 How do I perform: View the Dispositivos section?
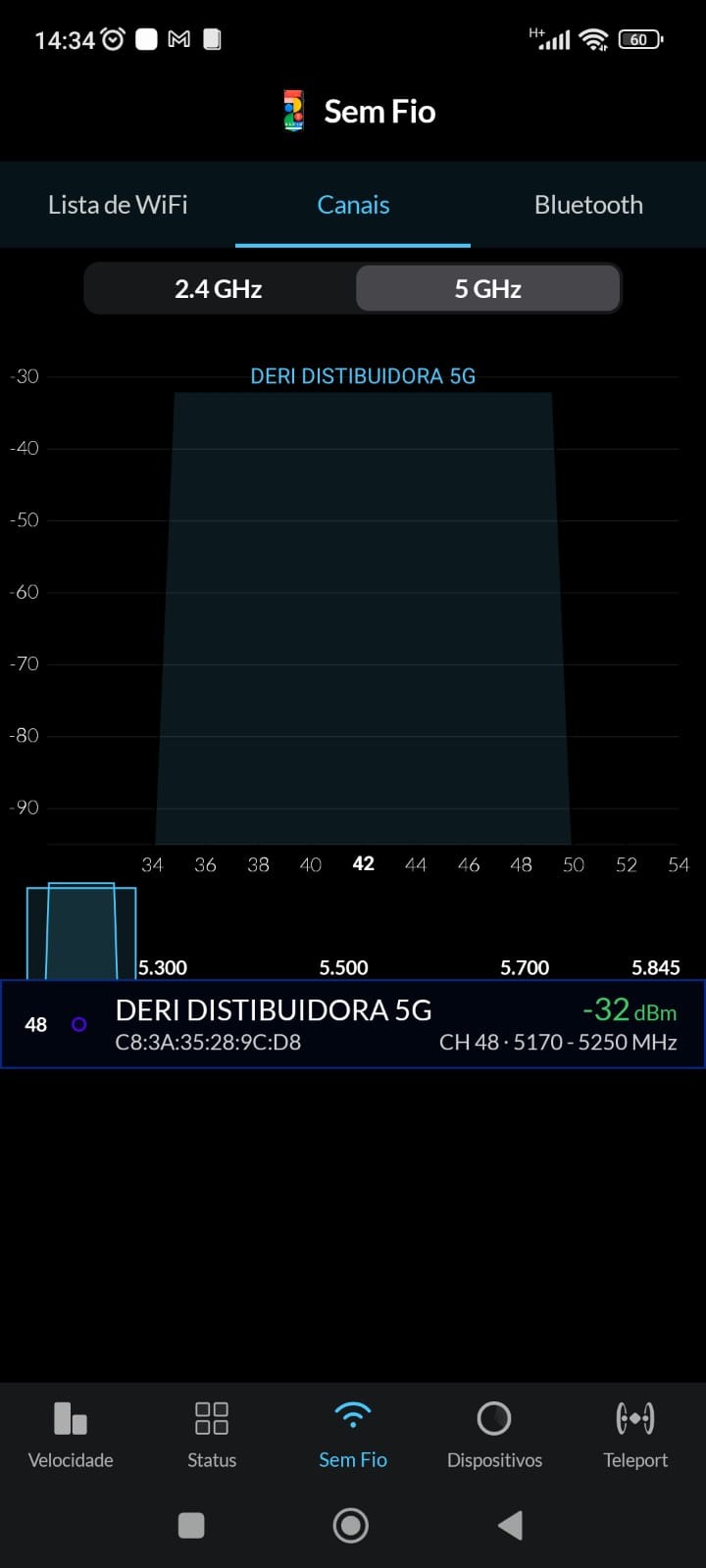[494, 1435]
